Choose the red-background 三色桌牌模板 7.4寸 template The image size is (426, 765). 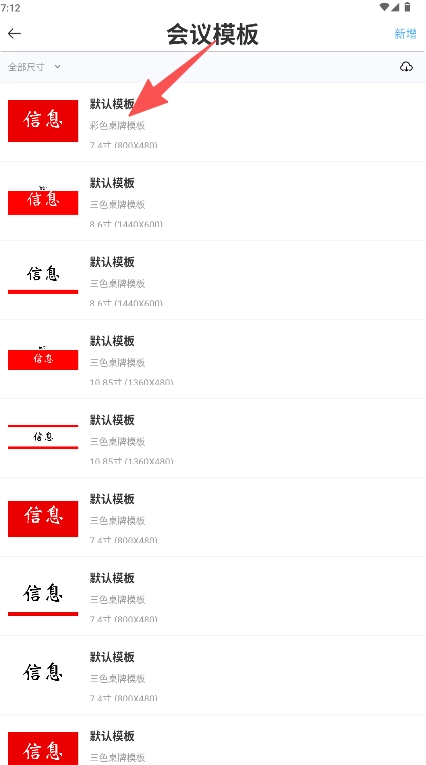click(x=213, y=517)
